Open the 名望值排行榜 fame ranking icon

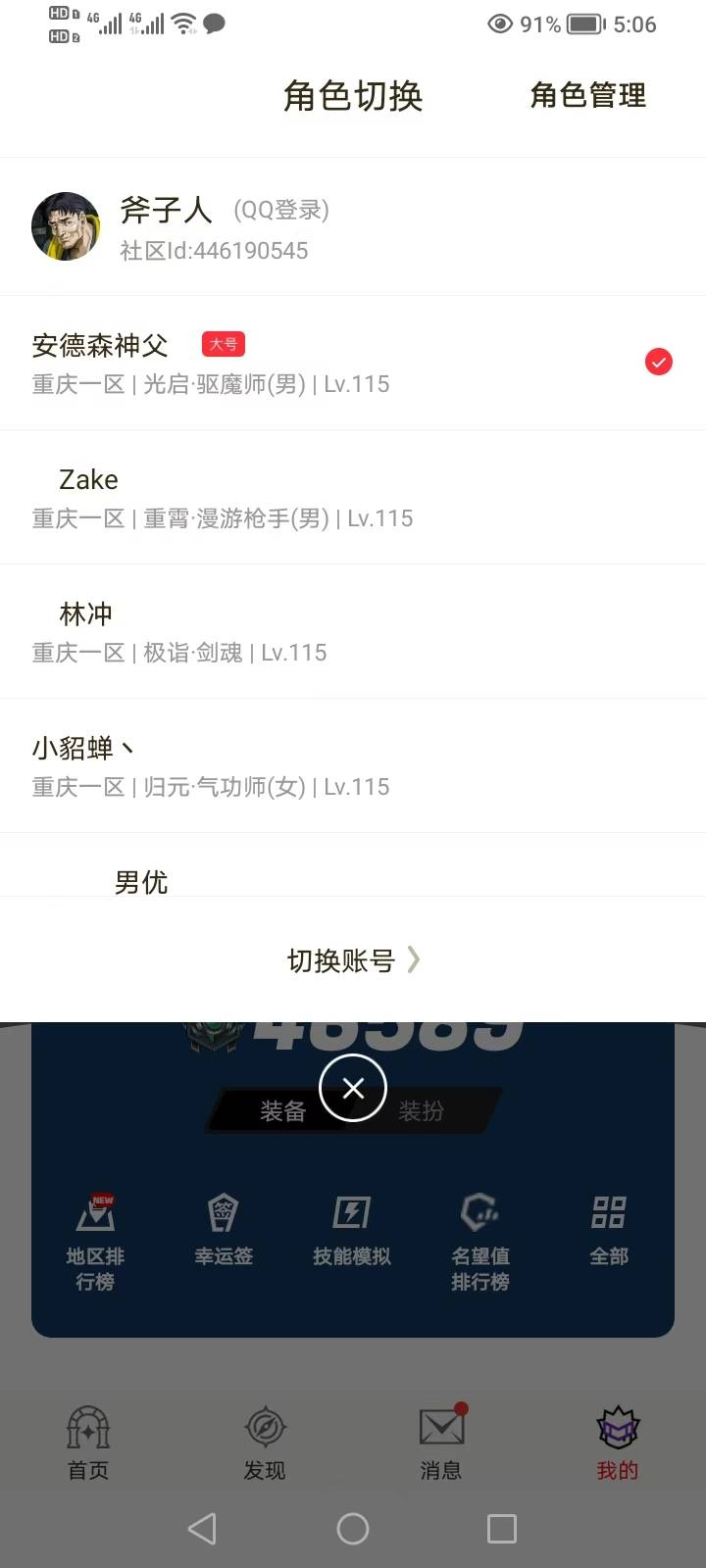coord(479,1235)
